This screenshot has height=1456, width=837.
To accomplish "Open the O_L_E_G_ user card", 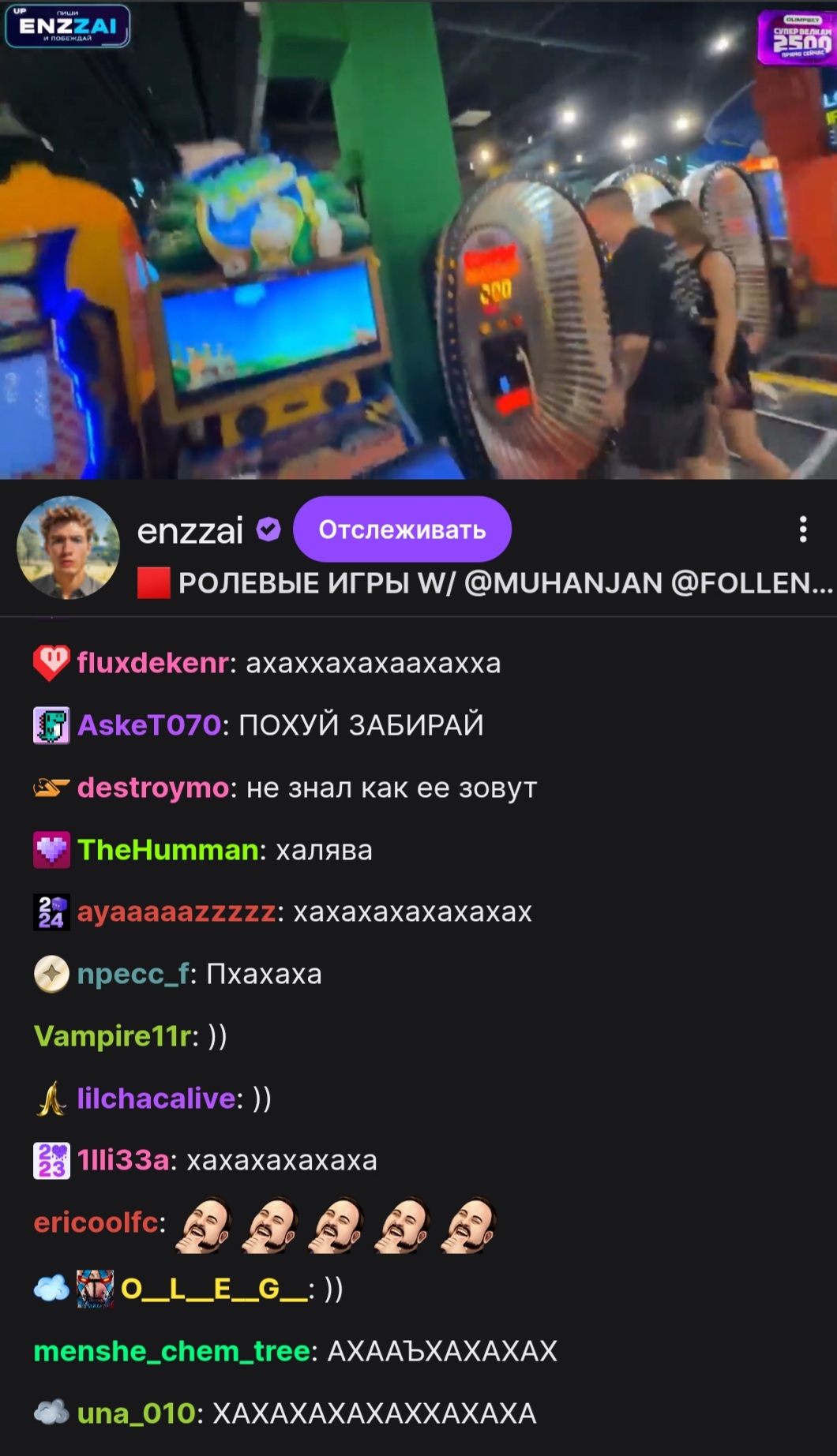I will tap(214, 1289).
